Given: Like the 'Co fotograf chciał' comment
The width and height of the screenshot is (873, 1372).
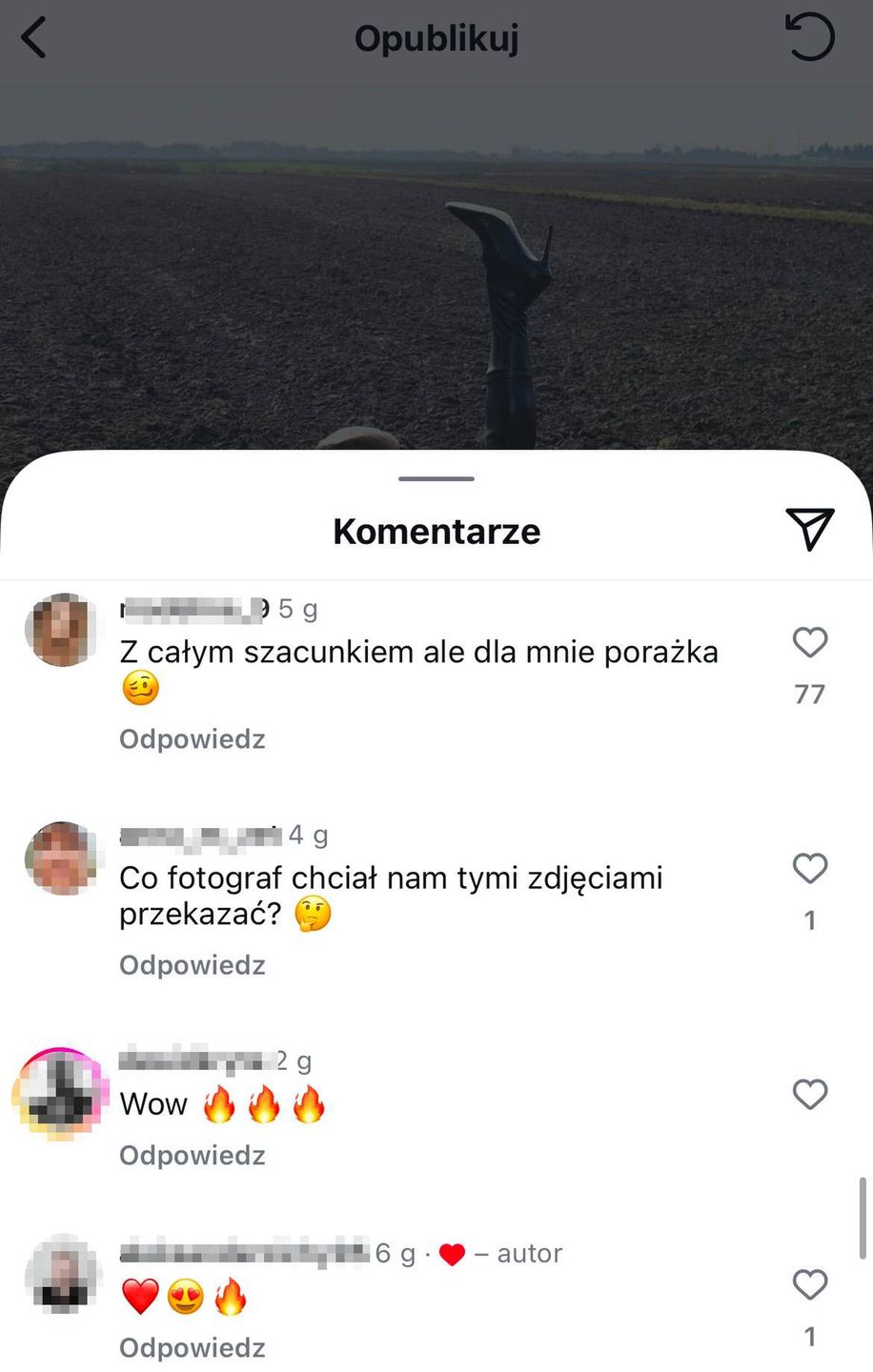Looking at the screenshot, I should (x=809, y=868).
